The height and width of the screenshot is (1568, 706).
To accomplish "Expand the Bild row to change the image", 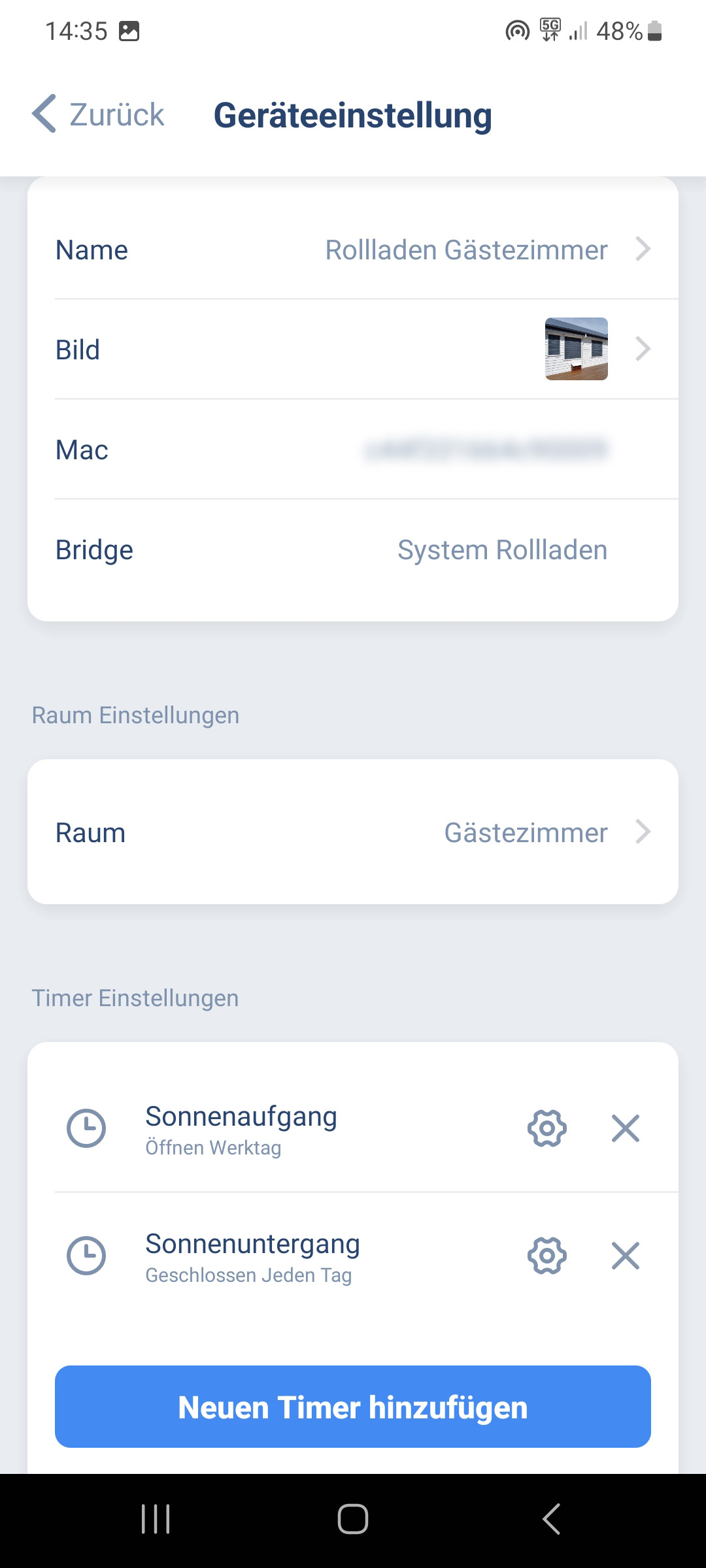I will (x=353, y=348).
